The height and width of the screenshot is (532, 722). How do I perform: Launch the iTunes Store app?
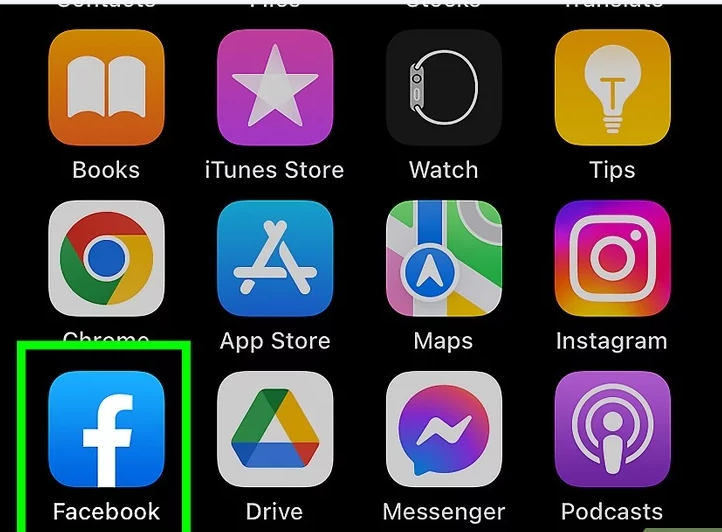point(274,87)
